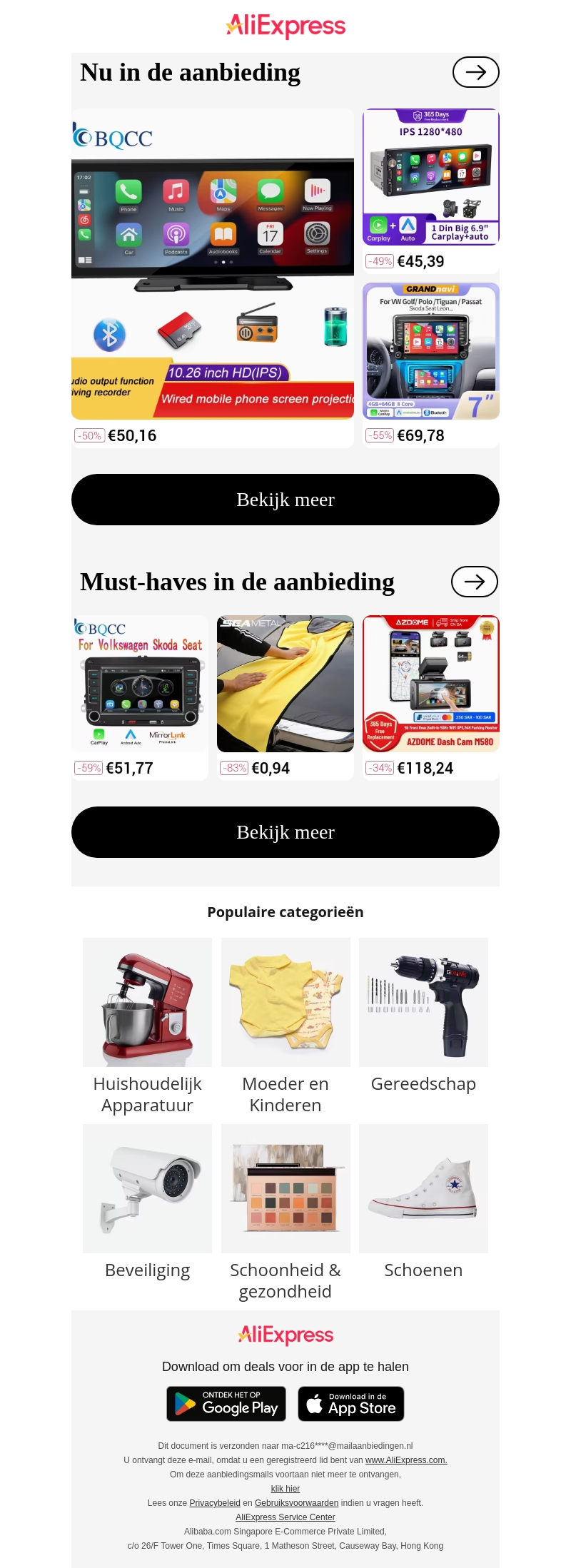Viewport: 571px width, 1568px height.
Task: Unsubscribe via the klik hier link
Action: tap(285, 1488)
